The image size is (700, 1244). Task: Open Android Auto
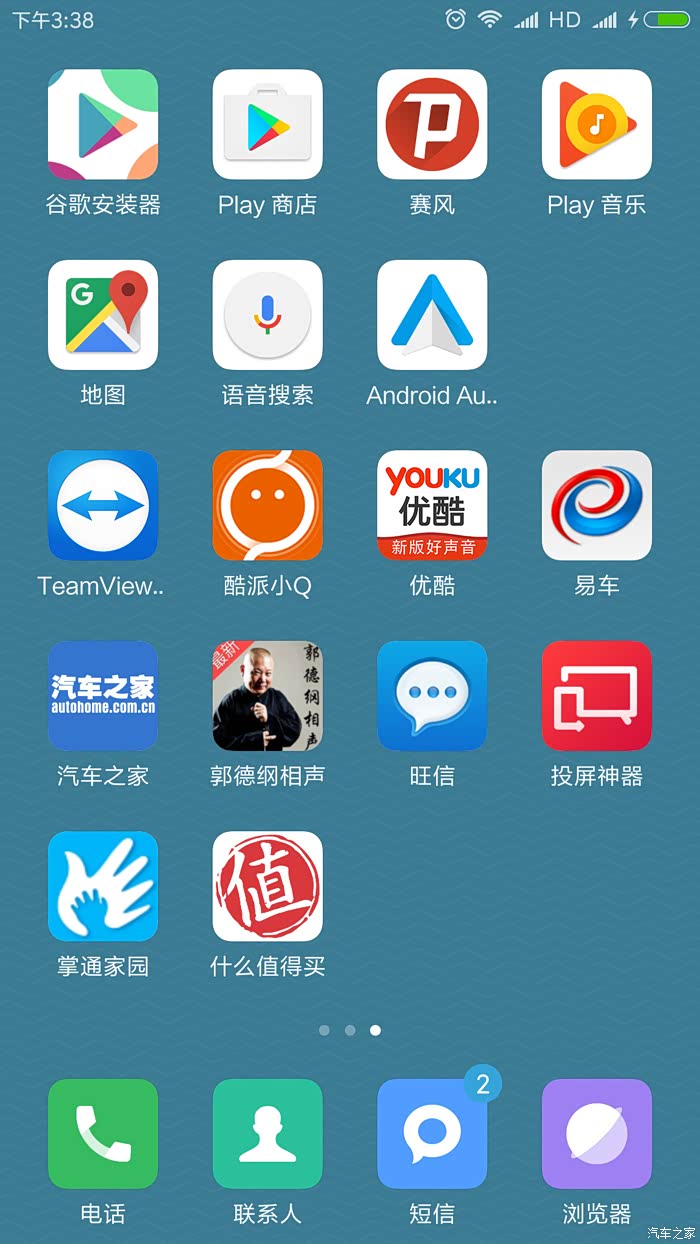(432, 315)
